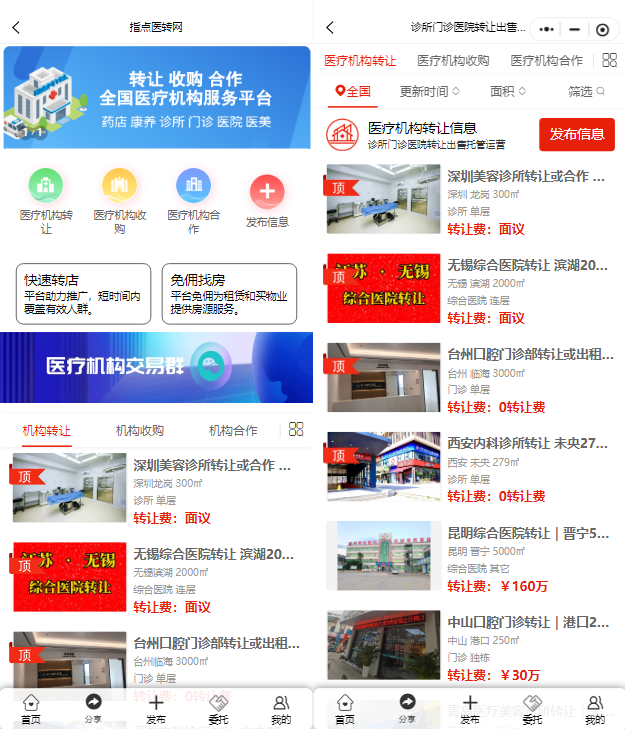Close the mini-program with the circle button
The image size is (625, 729).
point(602,29)
